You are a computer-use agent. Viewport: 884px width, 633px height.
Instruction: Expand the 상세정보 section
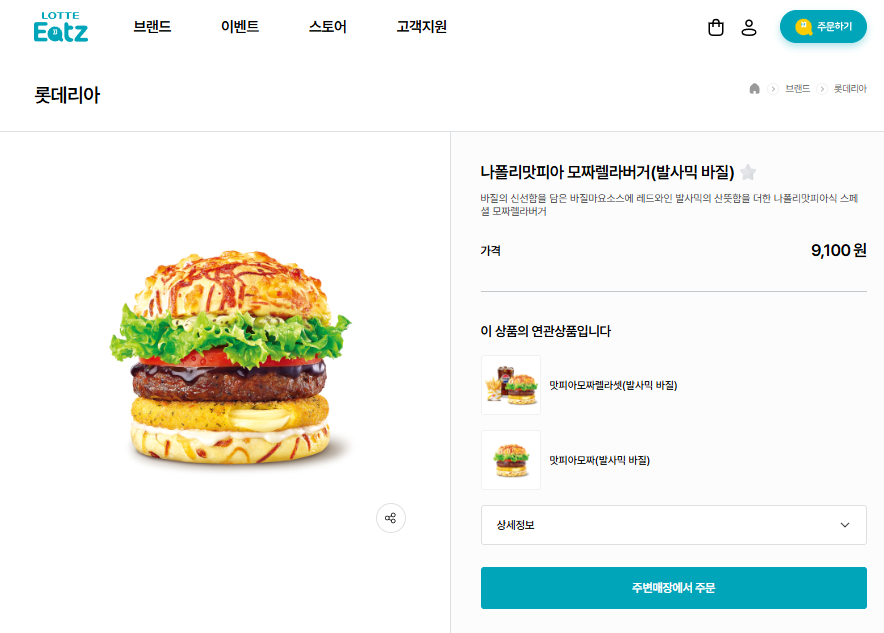coord(673,525)
